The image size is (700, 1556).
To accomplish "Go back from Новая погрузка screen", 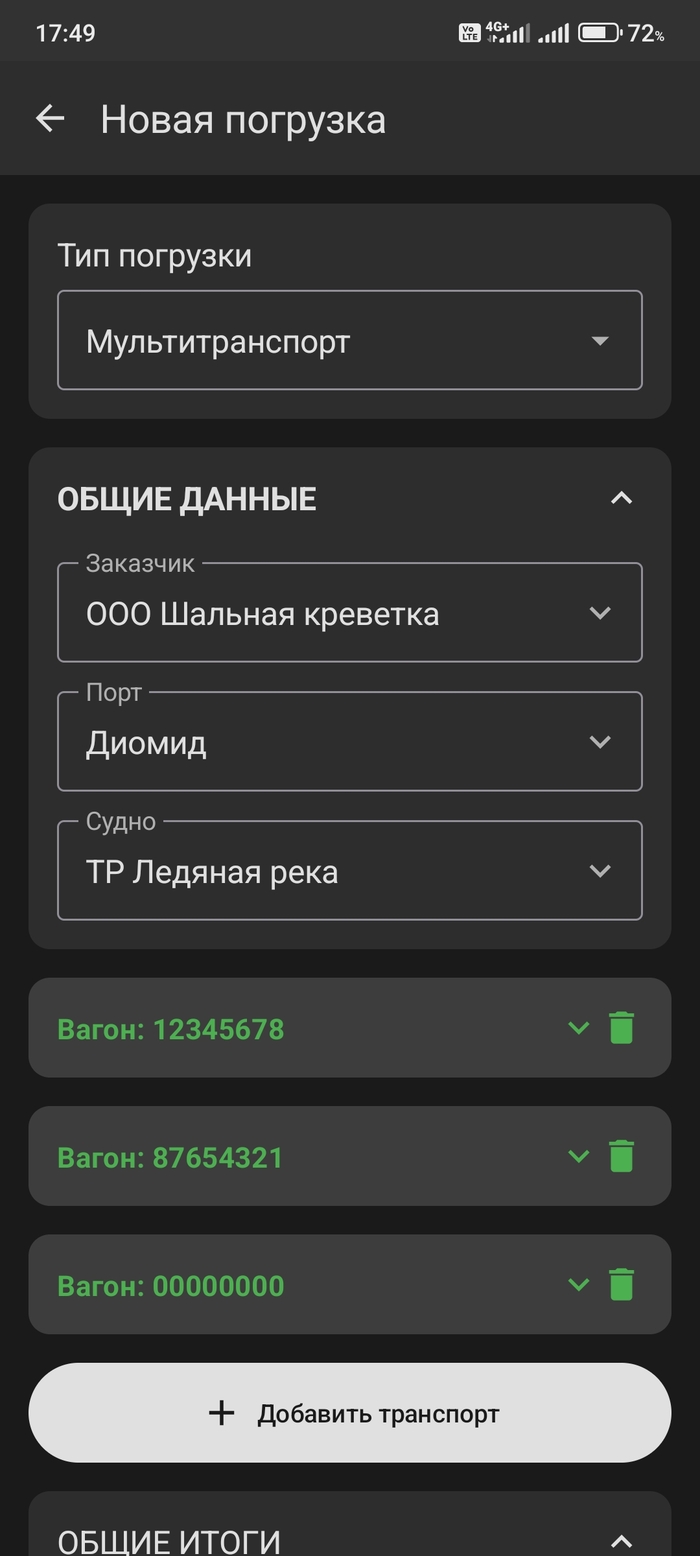I will pos(50,119).
